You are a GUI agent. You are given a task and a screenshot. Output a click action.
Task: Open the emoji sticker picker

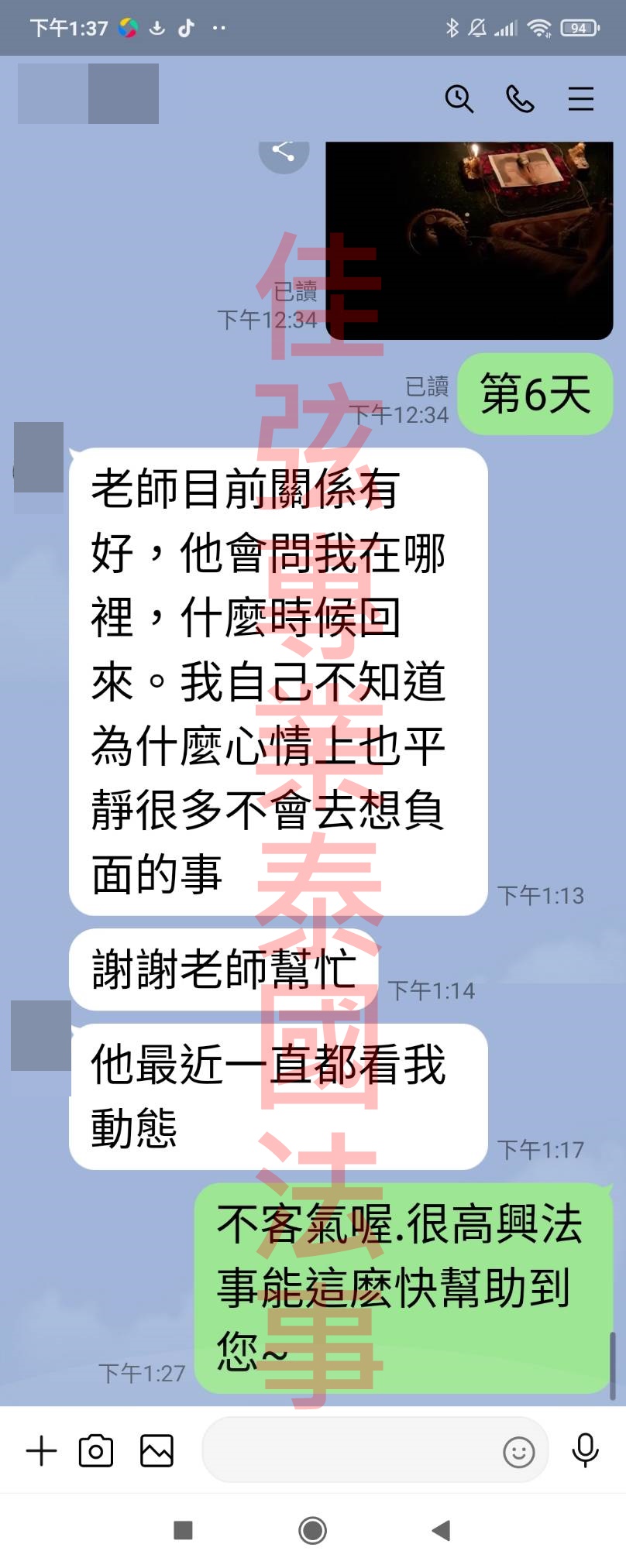tap(518, 1452)
